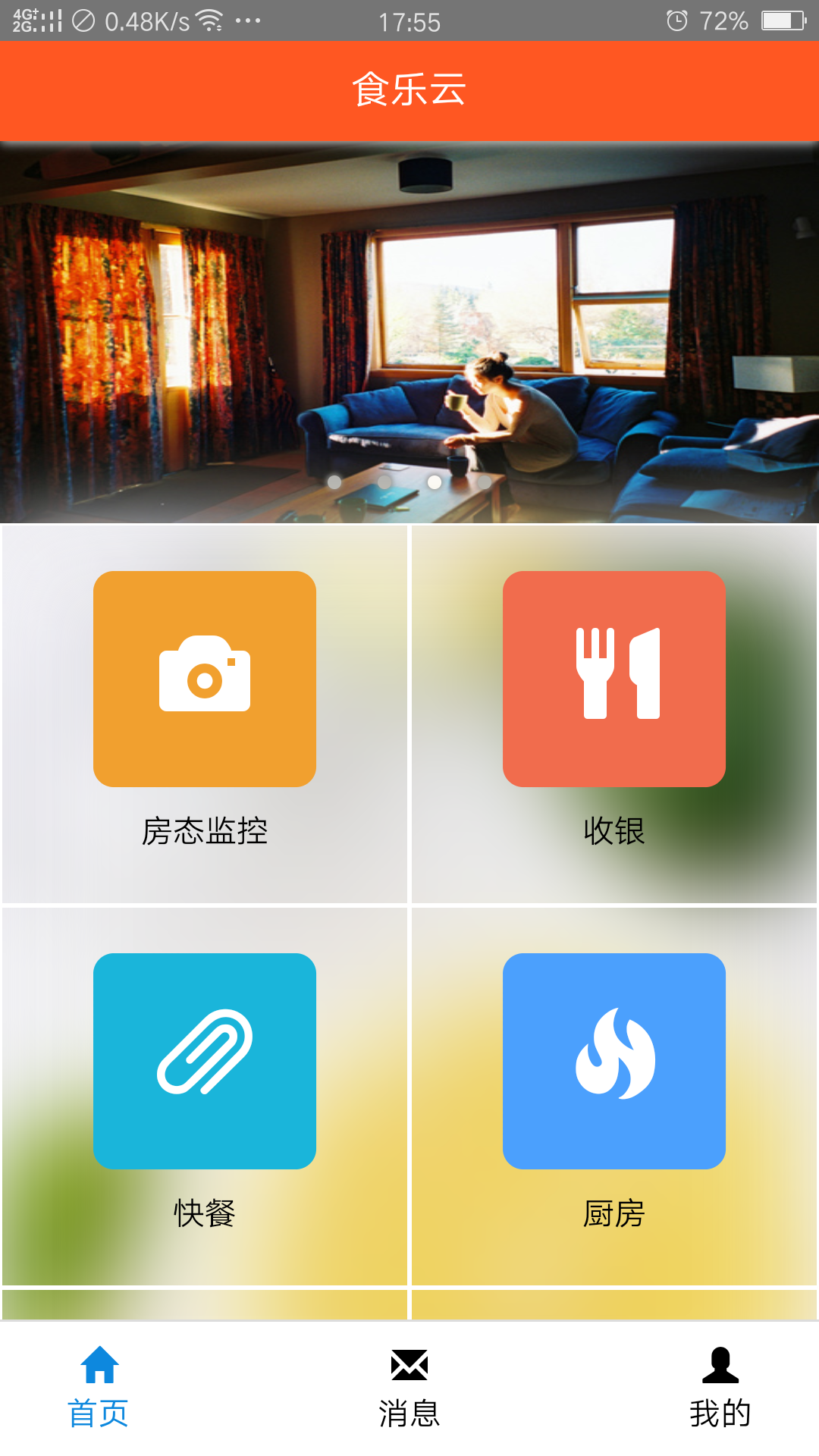Tap the Wi-Fi icon in the status bar
Image resolution: width=819 pixels, height=1456 pixels.
(209, 19)
